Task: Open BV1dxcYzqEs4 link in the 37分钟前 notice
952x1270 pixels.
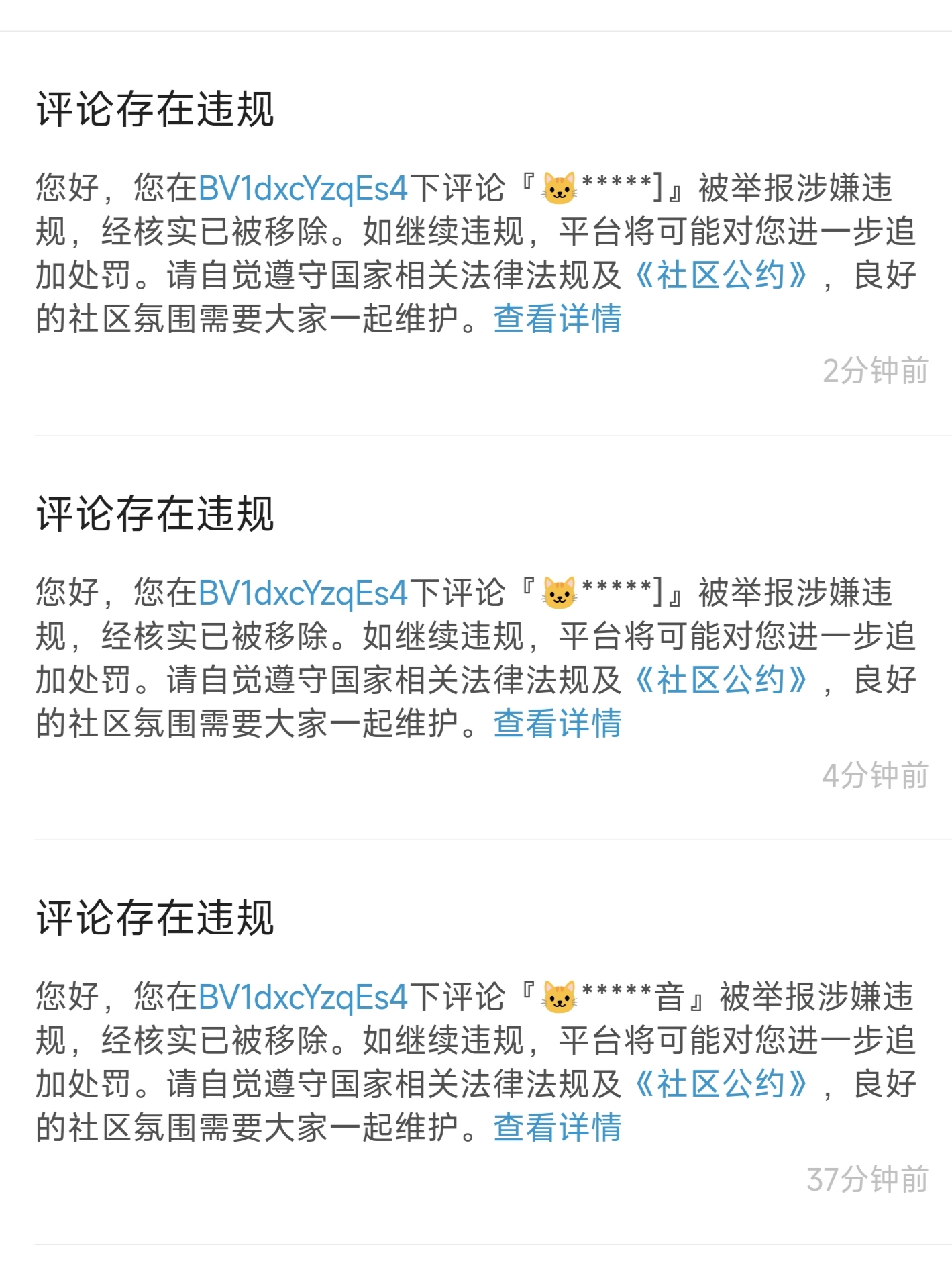Action: [x=303, y=997]
